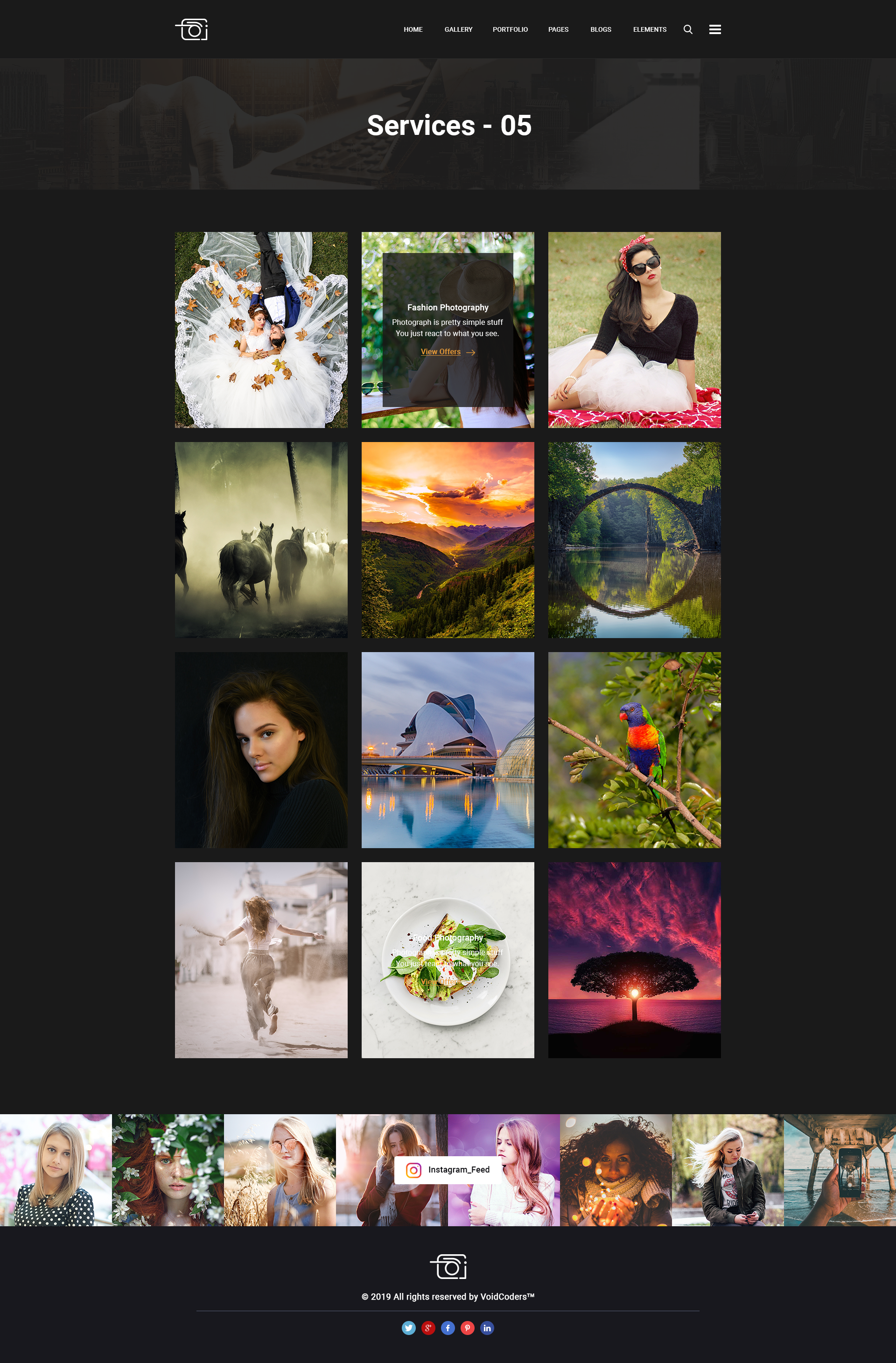
Task: Go to the Home nav item
Action: (413, 29)
